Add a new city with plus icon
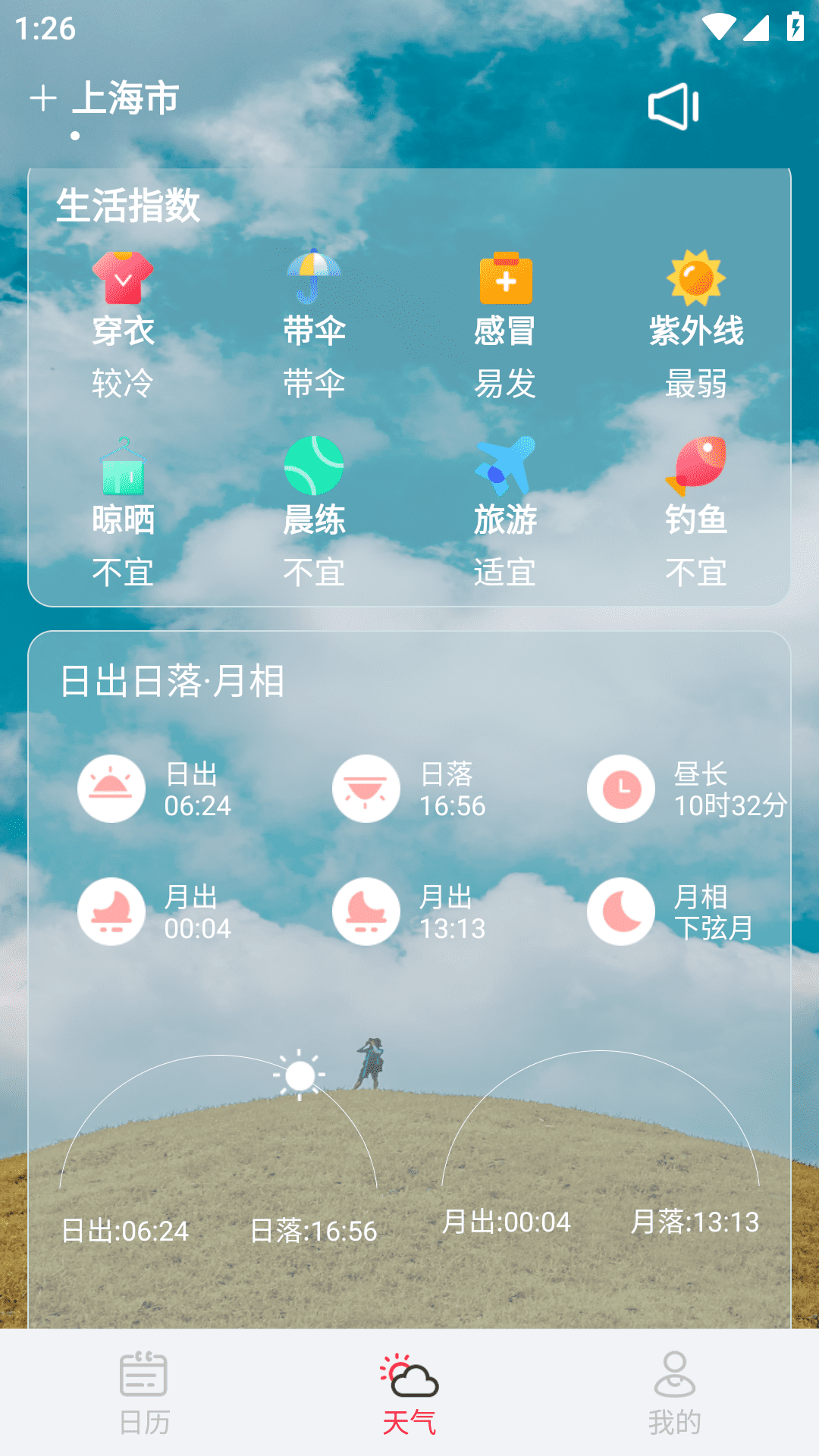This screenshot has width=819, height=1456. pyautogui.click(x=43, y=99)
